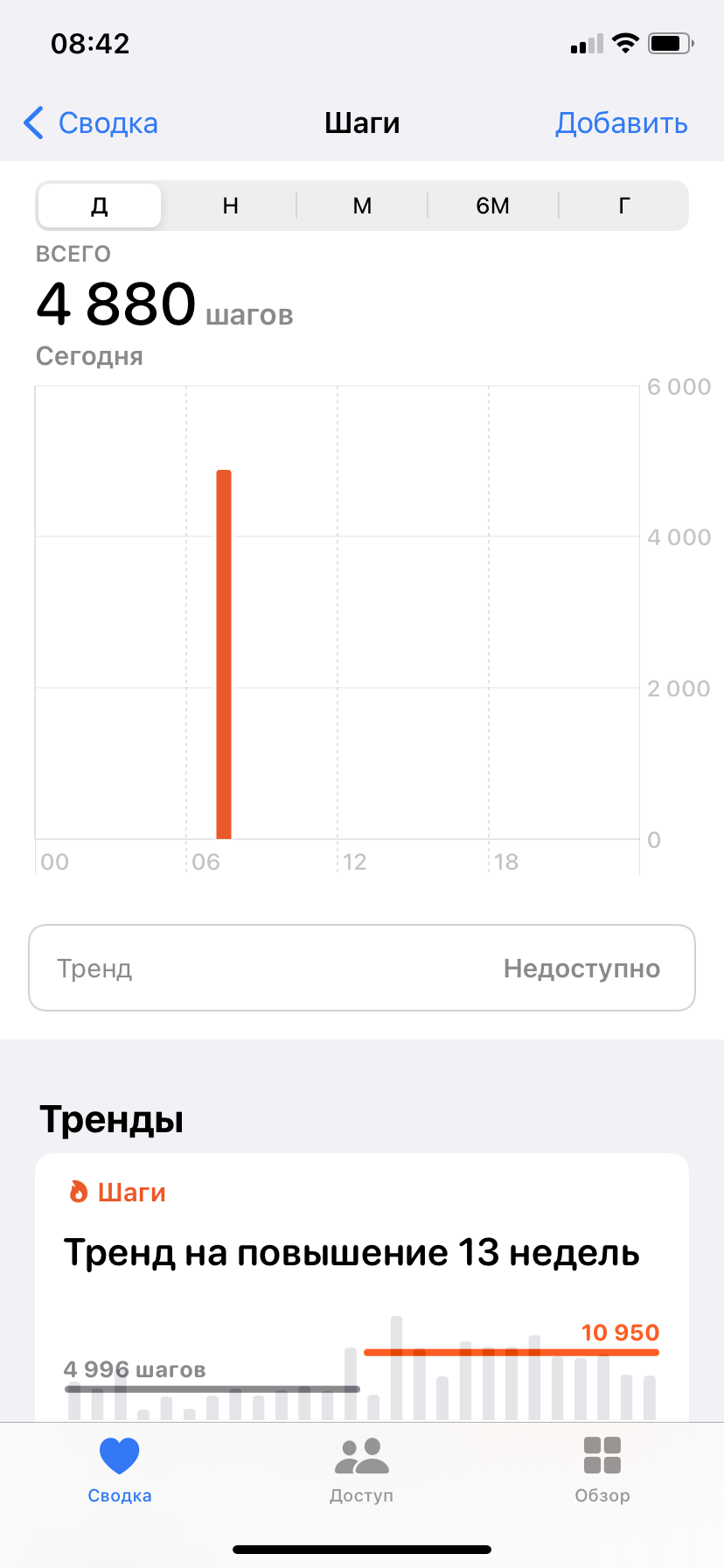
Task: Open the Тренд Недоступно card
Action: pyautogui.click(x=361, y=968)
